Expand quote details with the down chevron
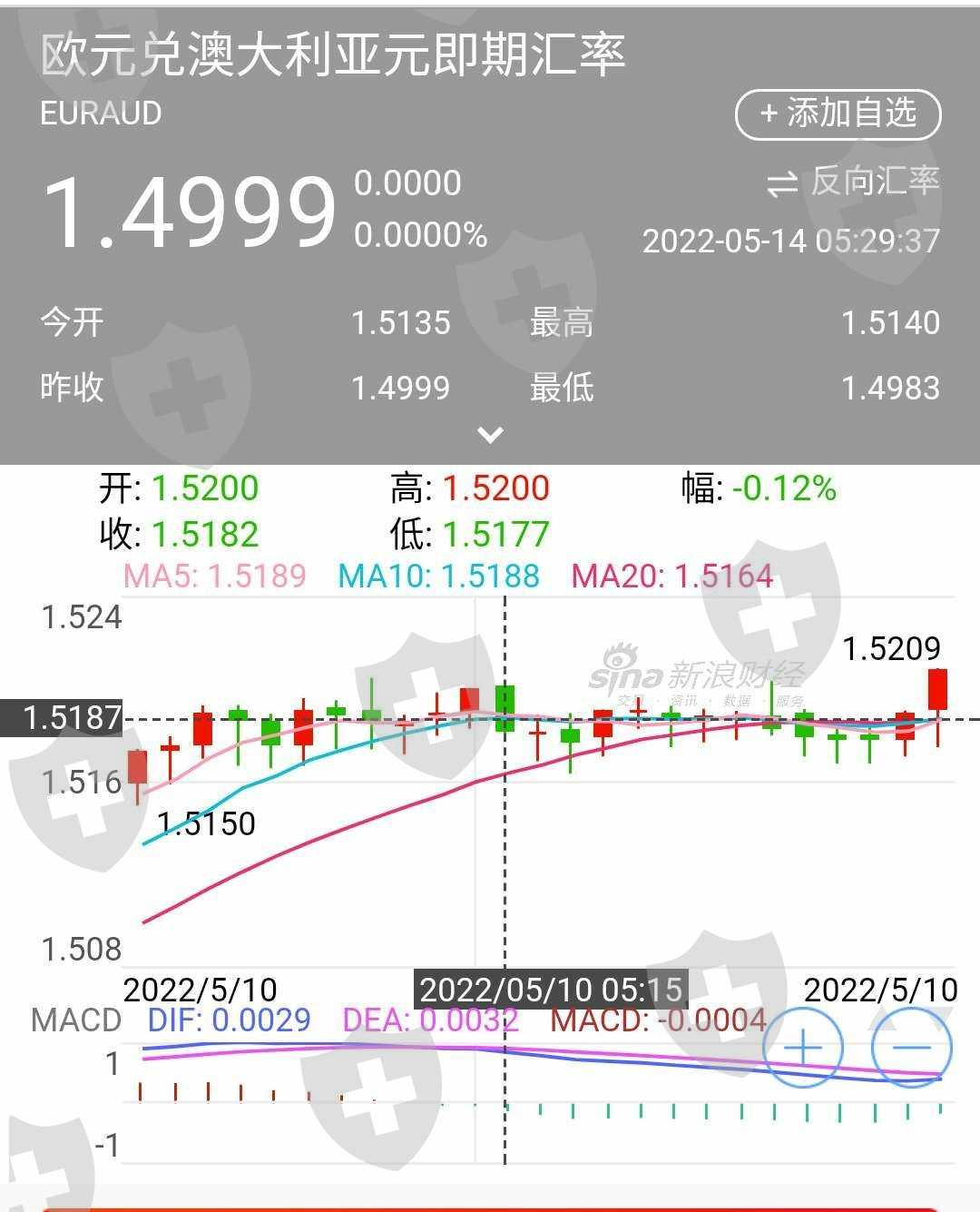Image resolution: width=980 pixels, height=1212 pixels. click(490, 436)
